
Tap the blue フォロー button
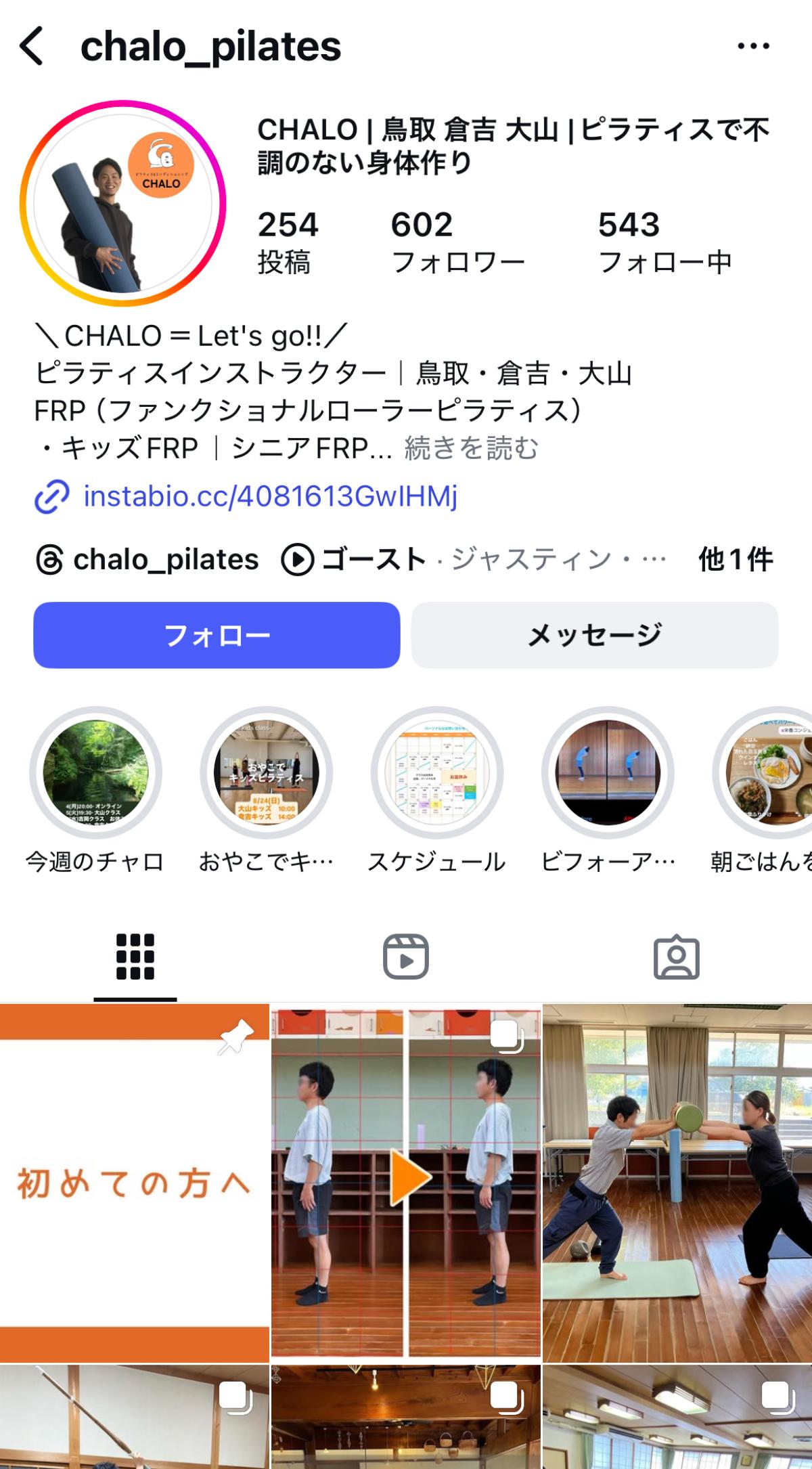coord(217,635)
